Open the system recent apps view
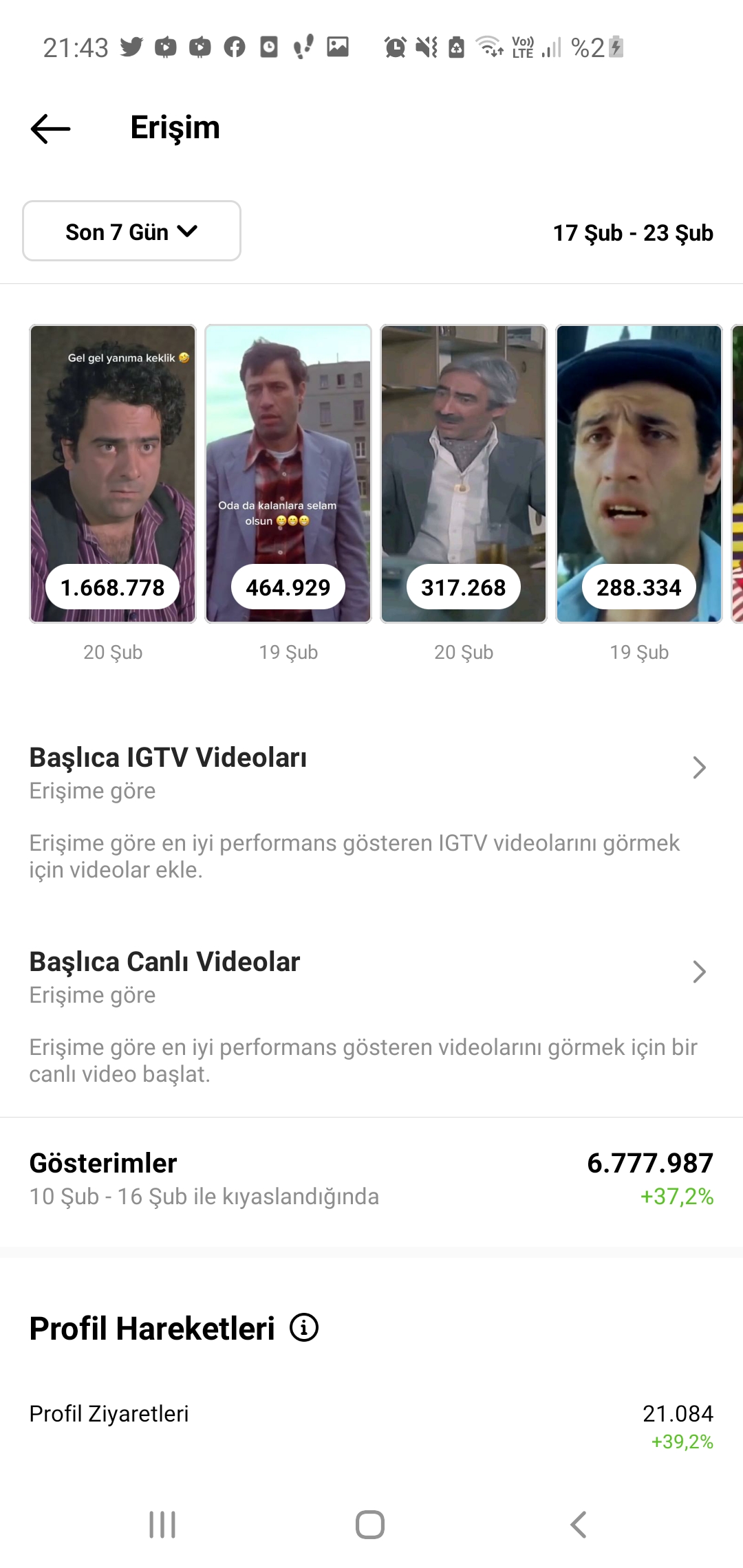 pos(162,1525)
